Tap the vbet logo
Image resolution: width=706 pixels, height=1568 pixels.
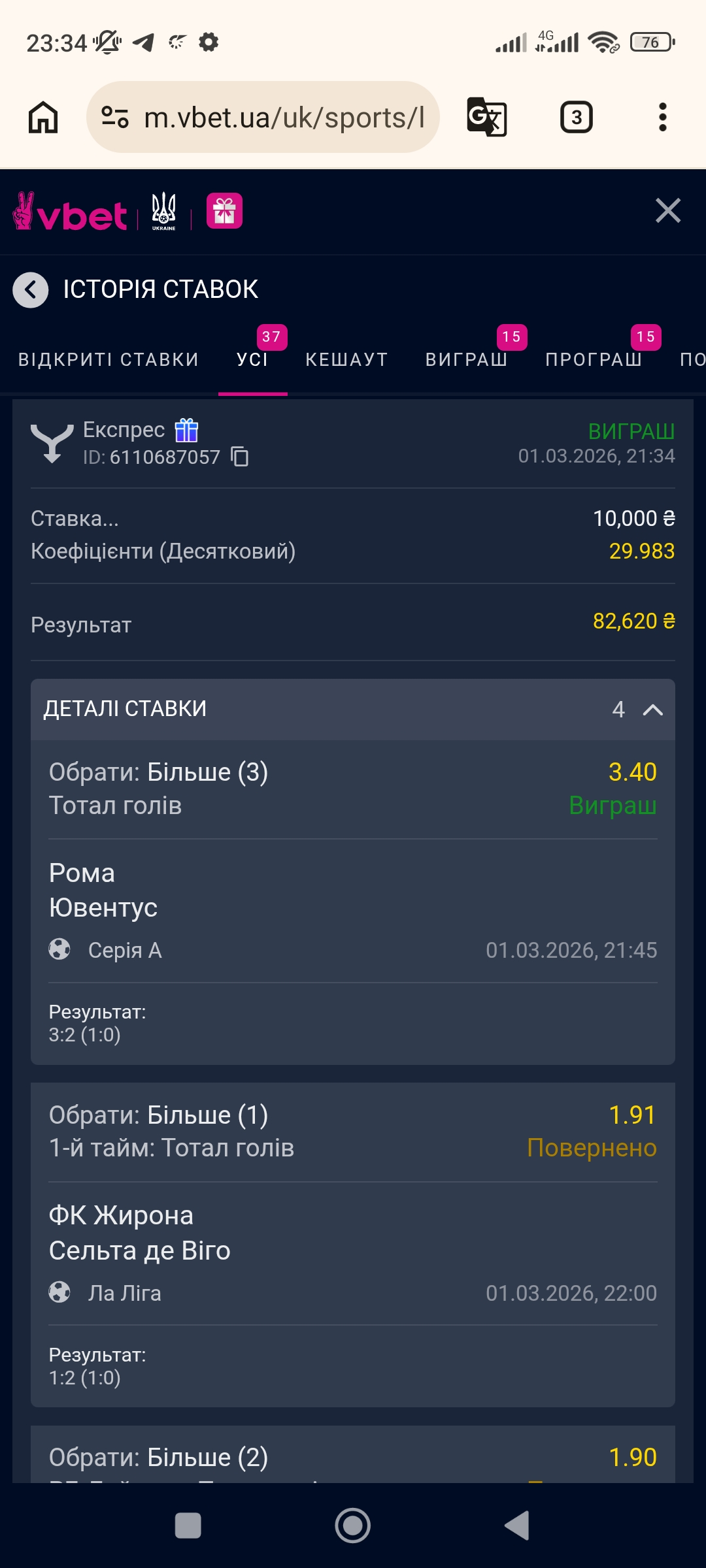[x=71, y=212]
